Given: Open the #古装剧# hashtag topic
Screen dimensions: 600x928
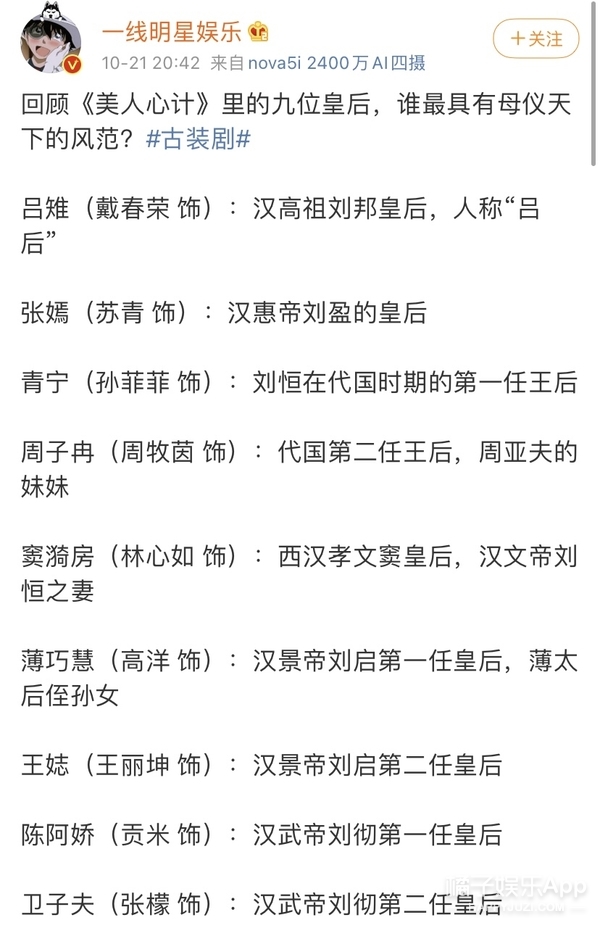Looking at the screenshot, I should (197, 139).
